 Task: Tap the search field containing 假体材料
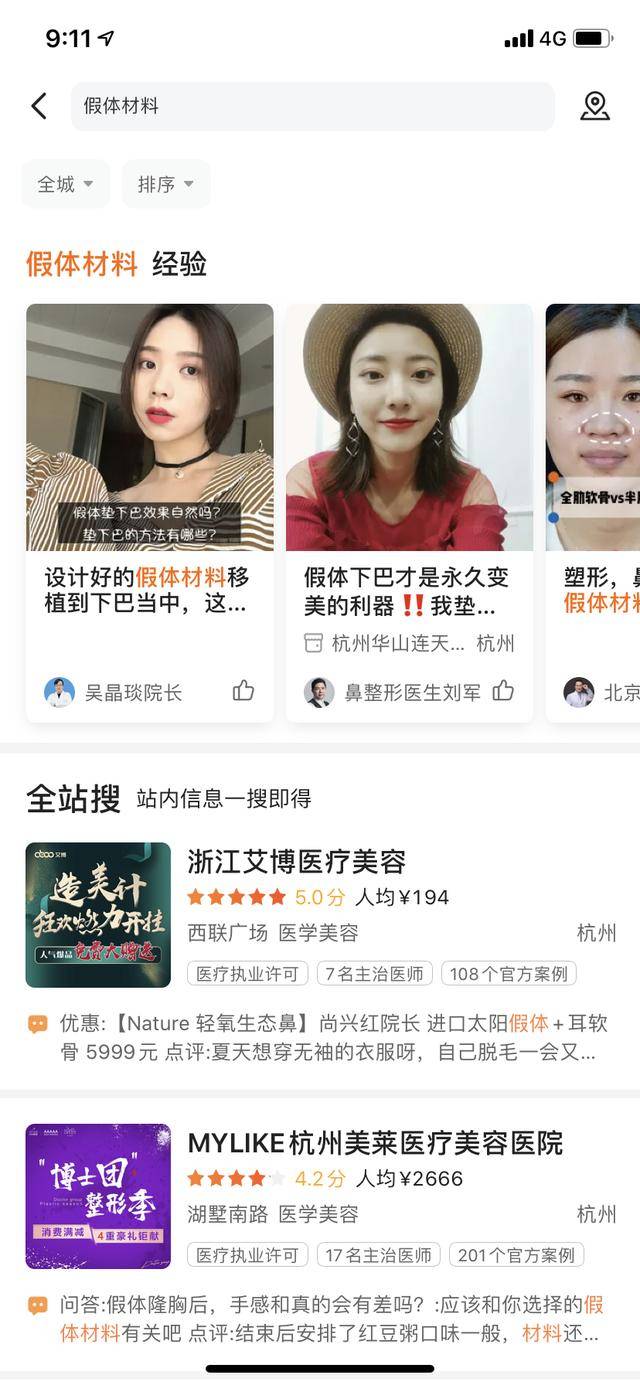312,106
